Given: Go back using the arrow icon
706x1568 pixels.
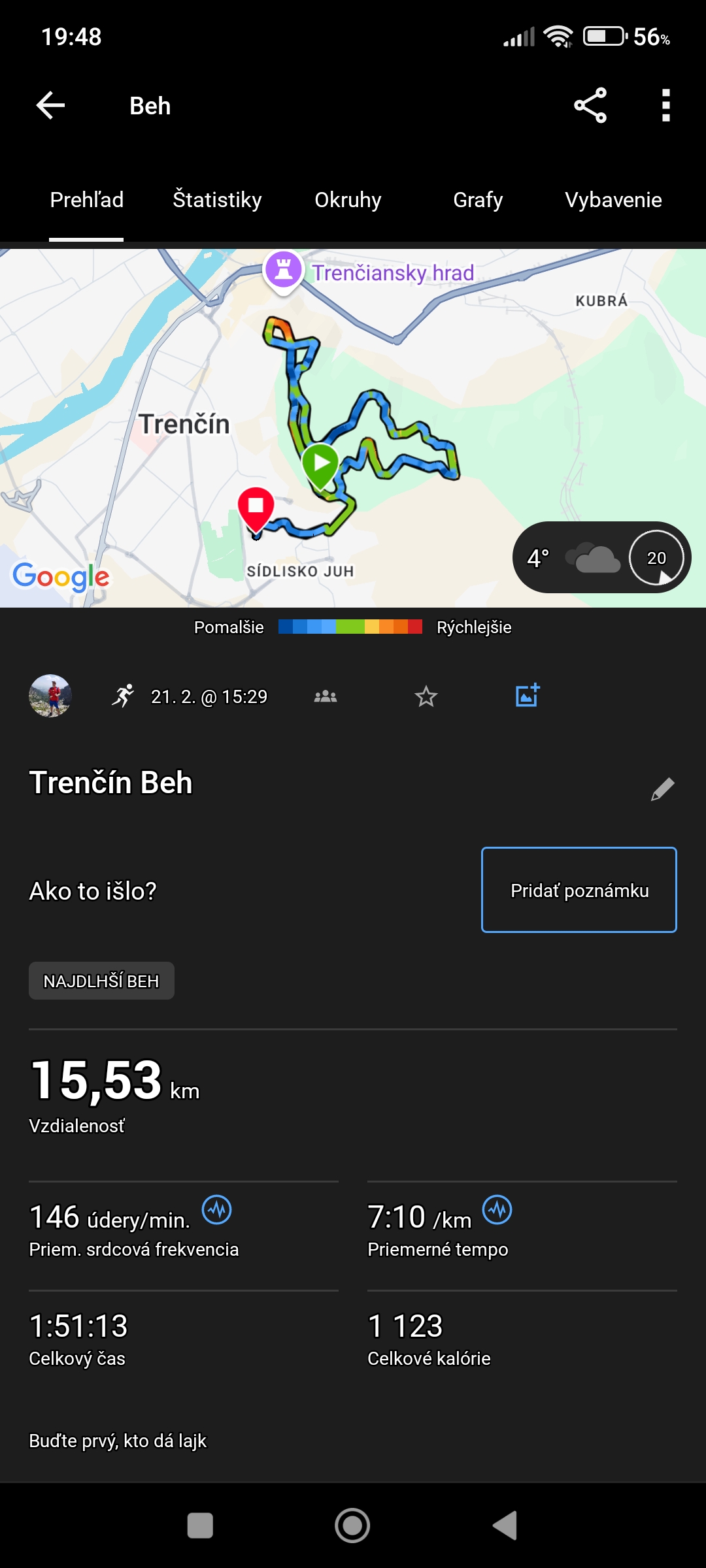Looking at the screenshot, I should 50,105.
